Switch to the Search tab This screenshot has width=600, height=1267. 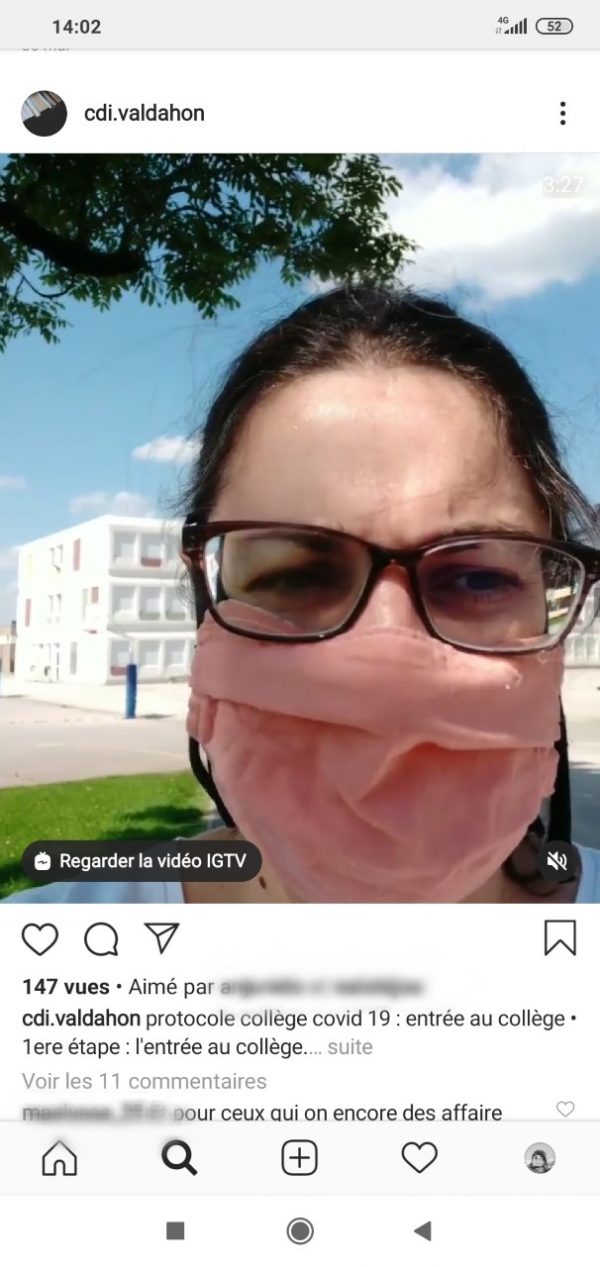(179, 1158)
